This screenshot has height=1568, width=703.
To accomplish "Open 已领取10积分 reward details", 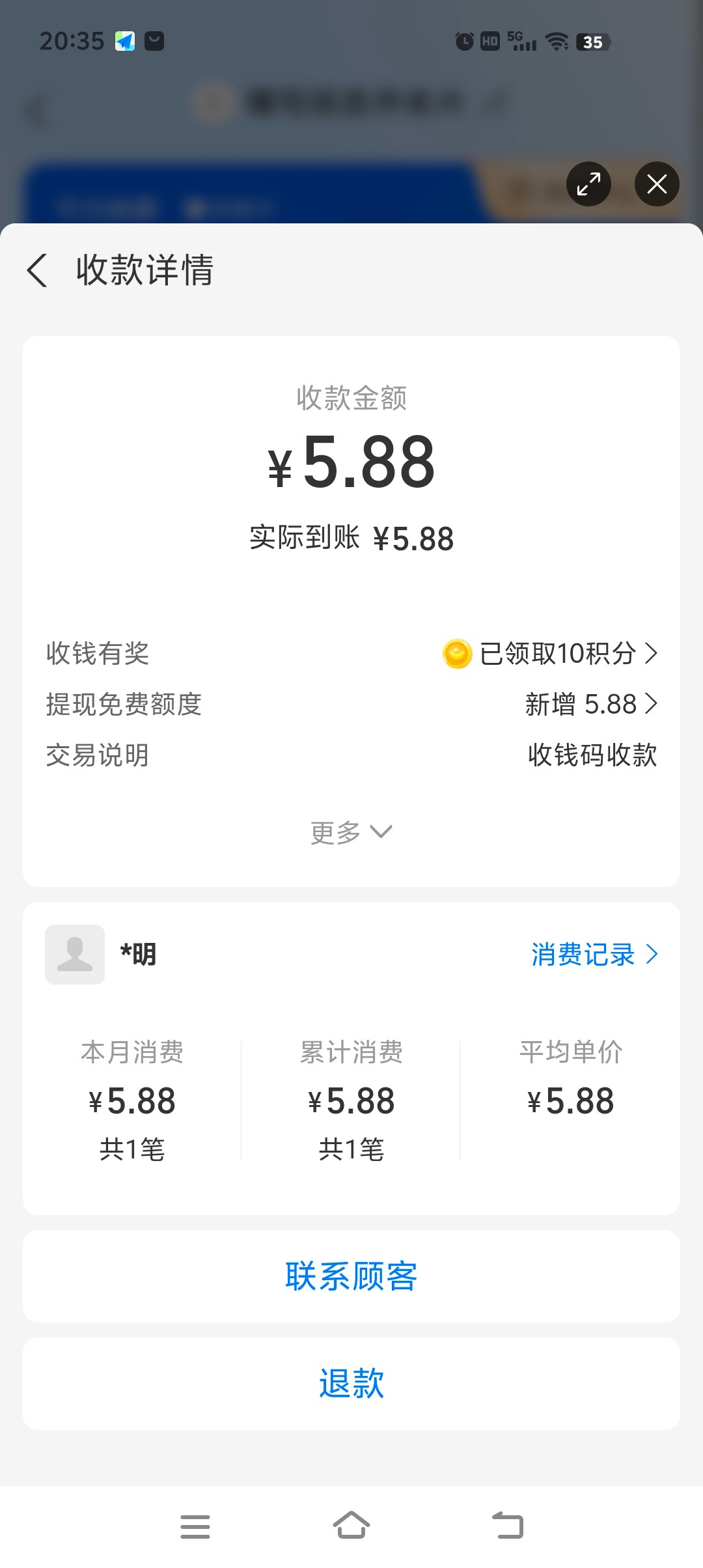I will 550,653.
